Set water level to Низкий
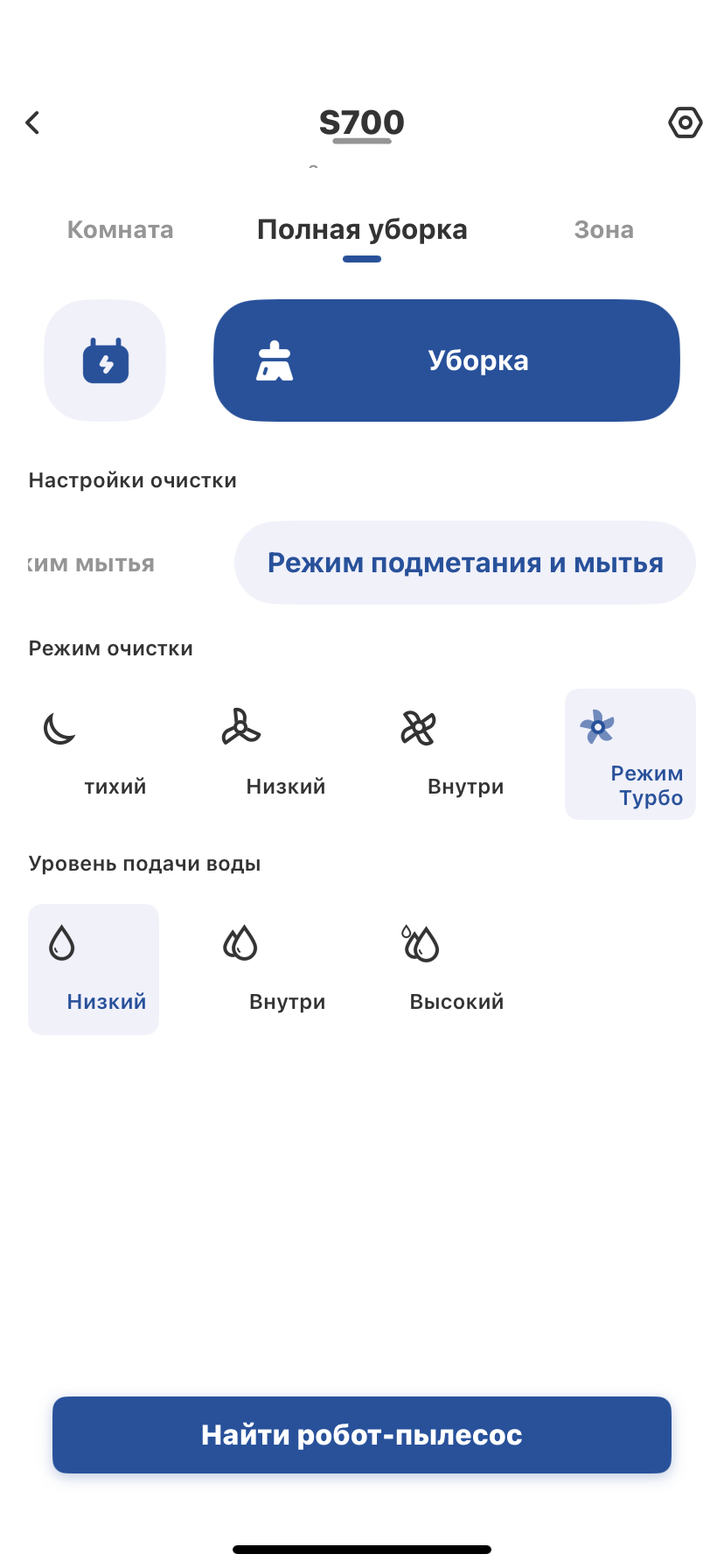724x1568 pixels. coord(94,969)
